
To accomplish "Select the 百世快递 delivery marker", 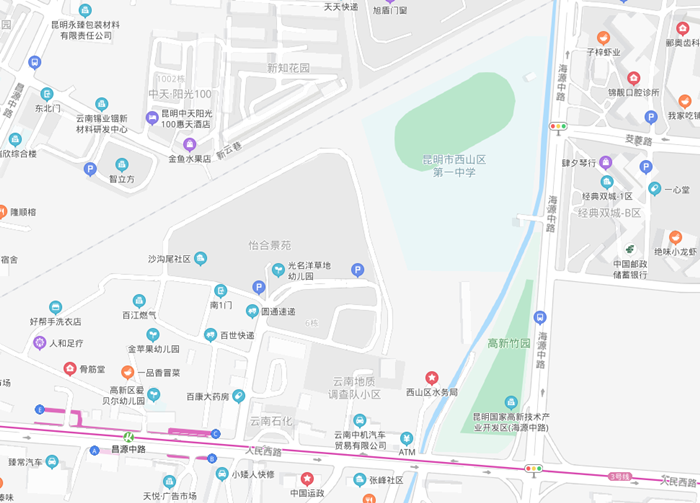I will 210,335.
